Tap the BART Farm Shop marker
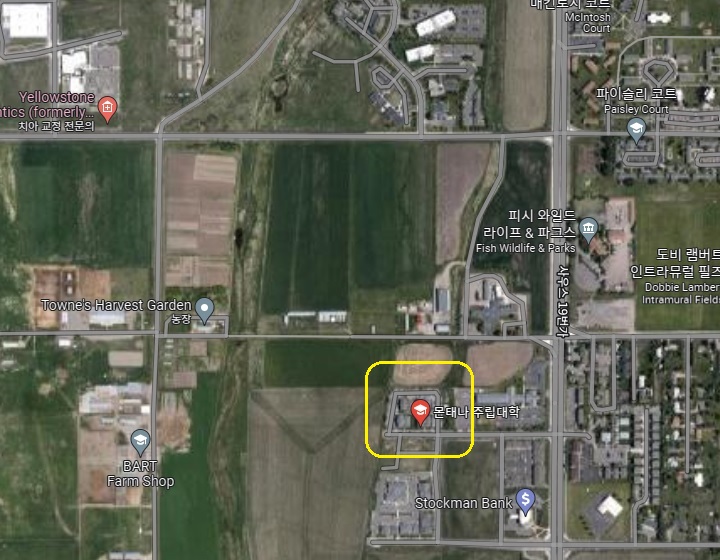This screenshot has height=560, width=720. point(141,440)
